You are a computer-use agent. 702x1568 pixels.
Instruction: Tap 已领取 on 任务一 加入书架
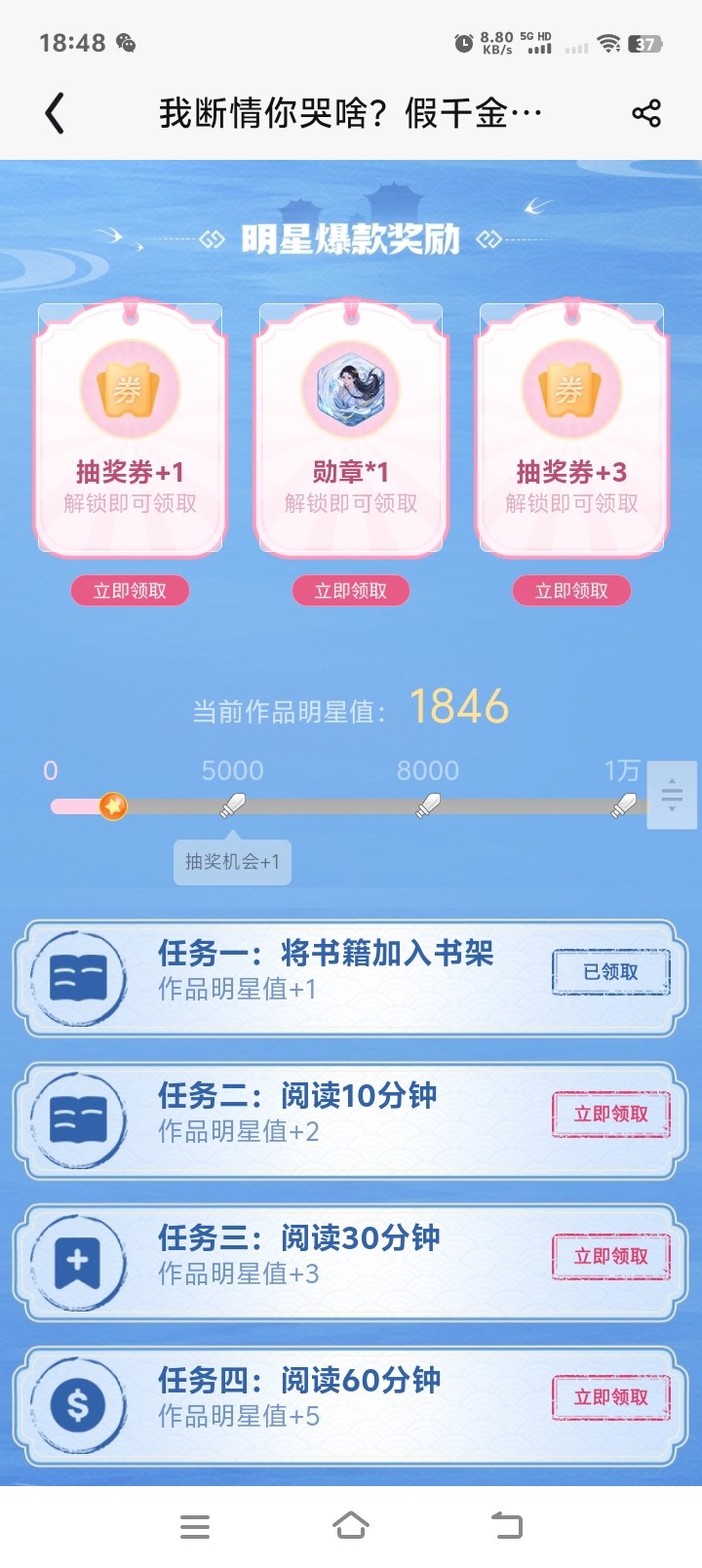(x=611, y=972)
